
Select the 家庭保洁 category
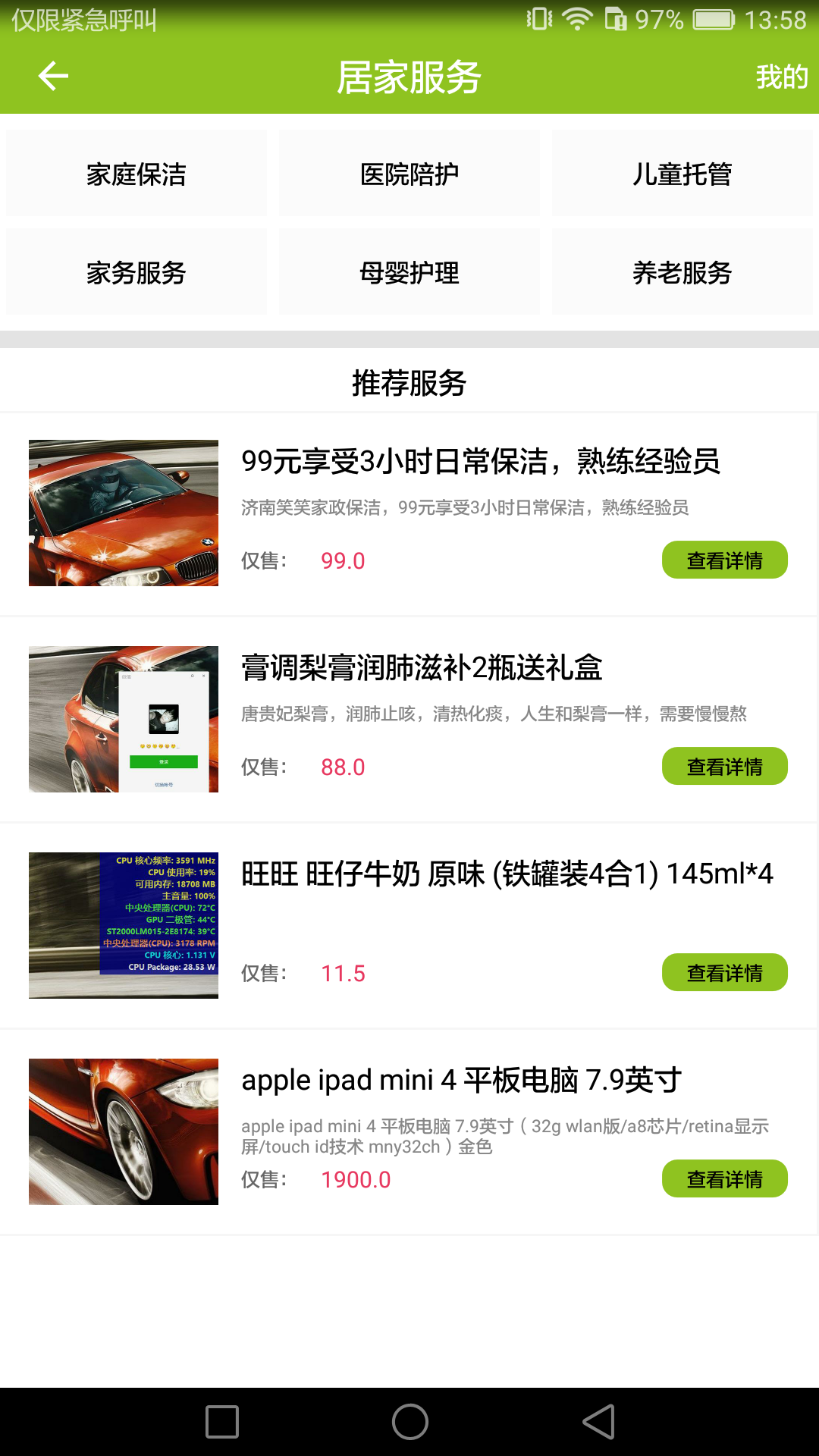pyautogui.click(x=136, y=174)
